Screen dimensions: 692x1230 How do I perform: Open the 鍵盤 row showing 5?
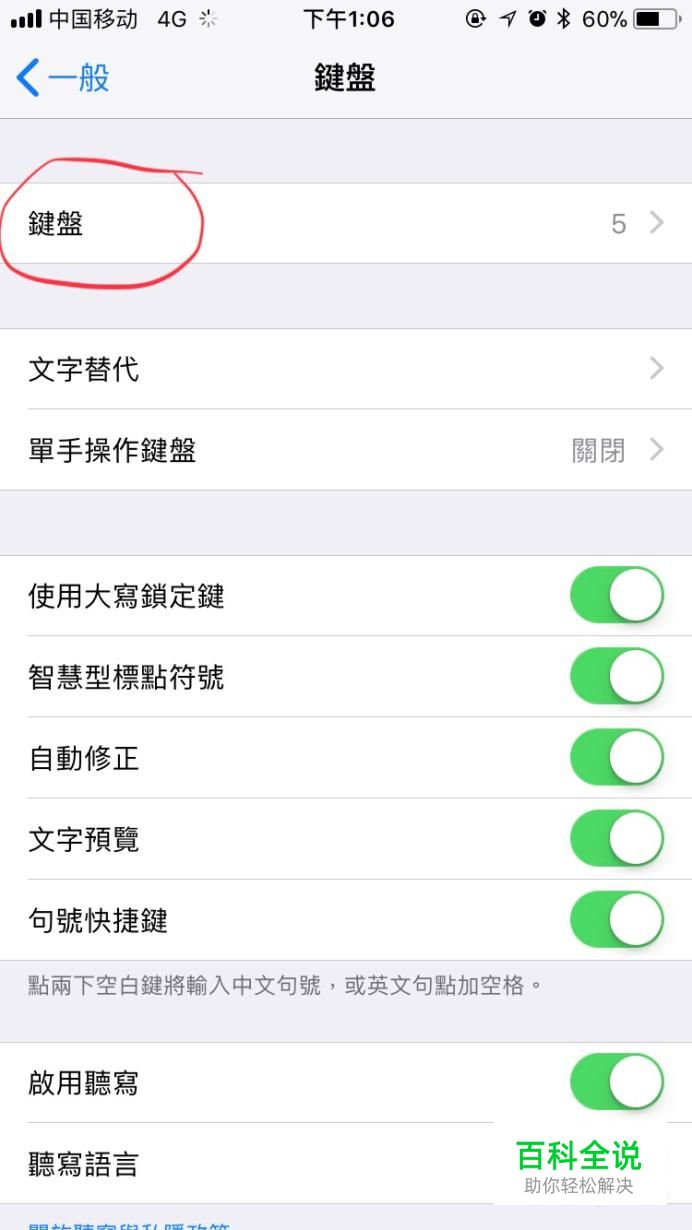[x=346, y=224]
